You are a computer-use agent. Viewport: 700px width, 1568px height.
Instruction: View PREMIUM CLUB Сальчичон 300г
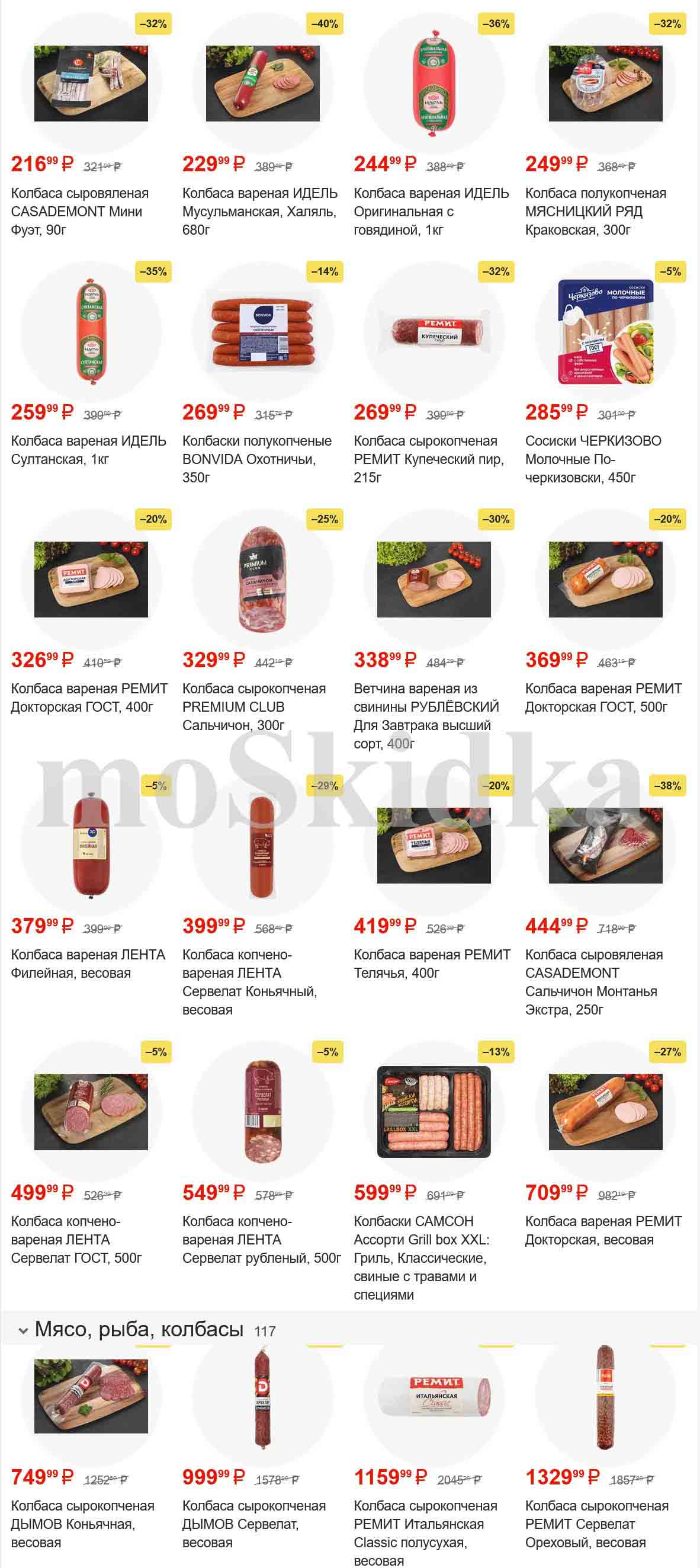pyautogui.click(x=262, y=579)
